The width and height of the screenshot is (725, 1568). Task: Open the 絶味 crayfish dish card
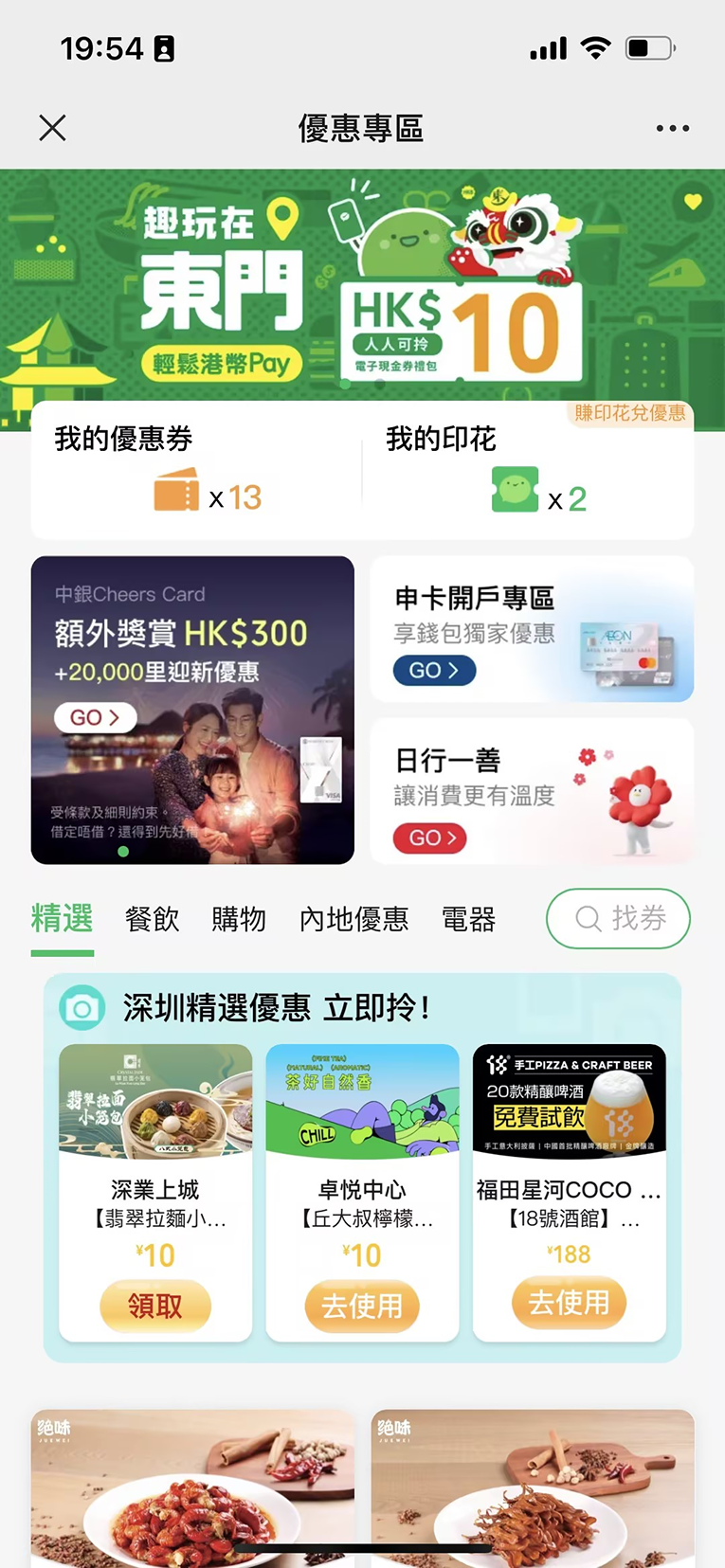[192, 1487]
